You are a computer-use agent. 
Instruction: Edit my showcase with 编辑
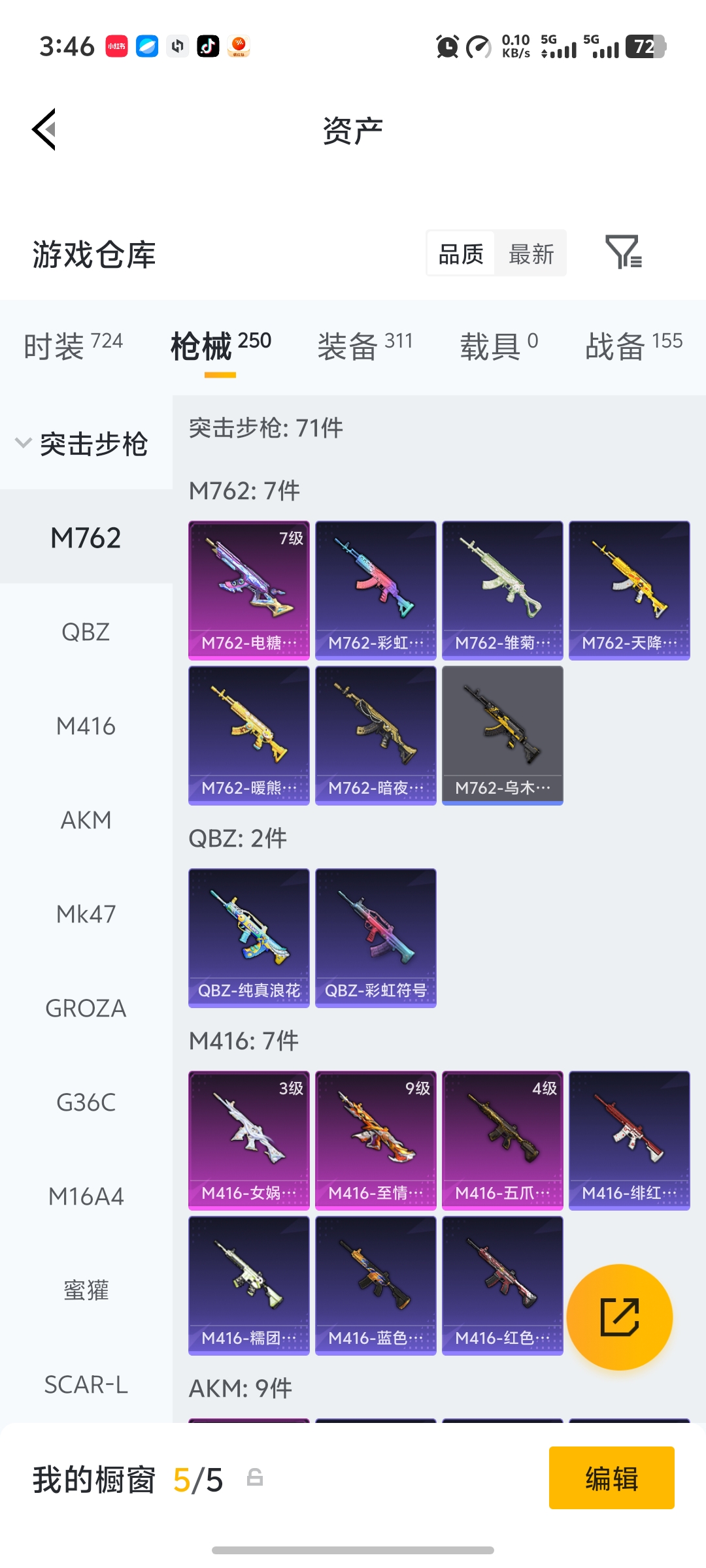(611, 1478)
